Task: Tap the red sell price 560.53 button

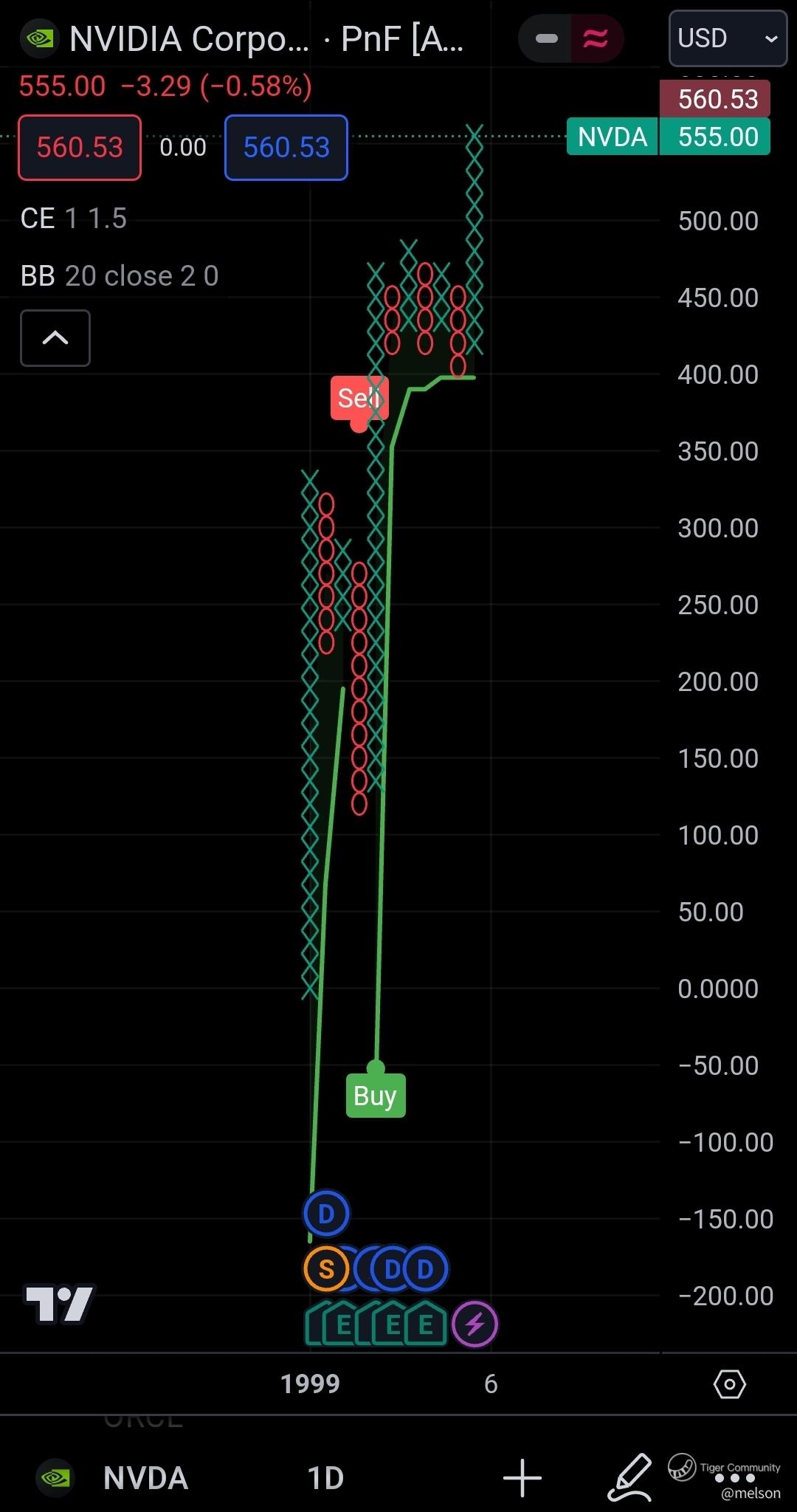Action: tap(80, 148)
